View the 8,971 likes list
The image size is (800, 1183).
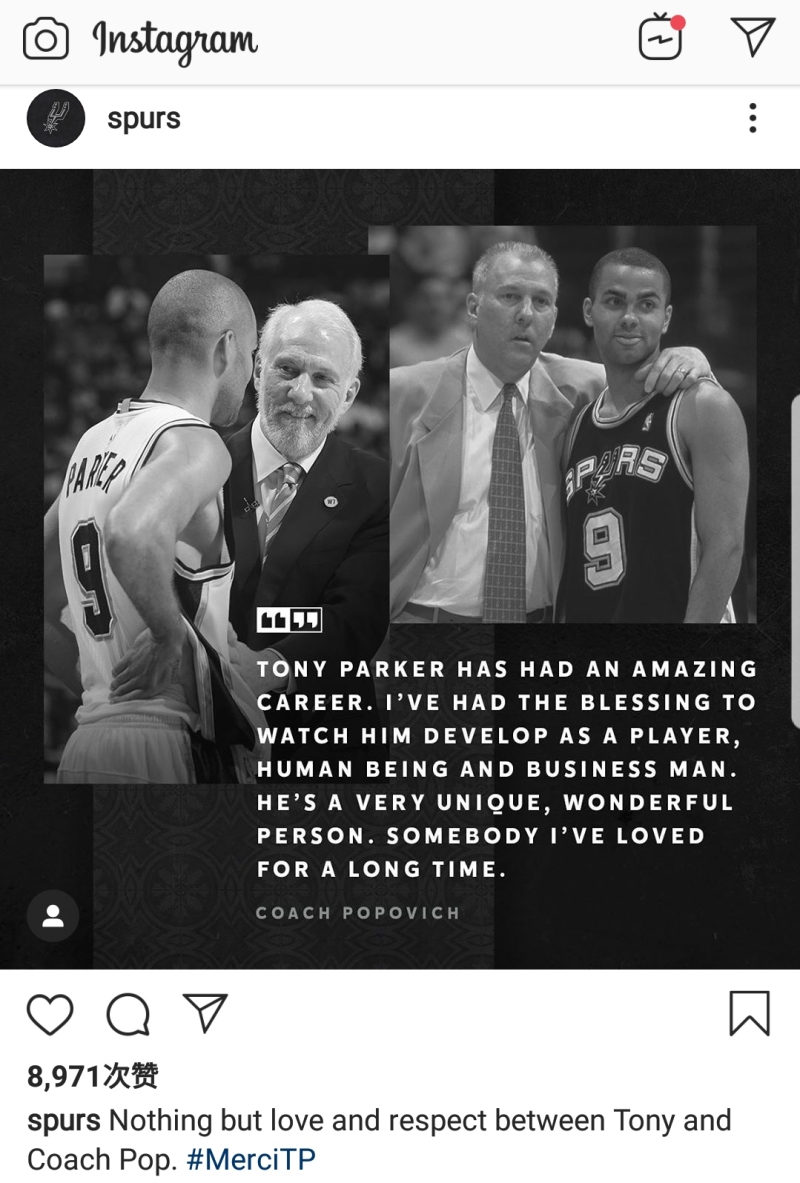pyautogui.click(x=92, y=1076)
